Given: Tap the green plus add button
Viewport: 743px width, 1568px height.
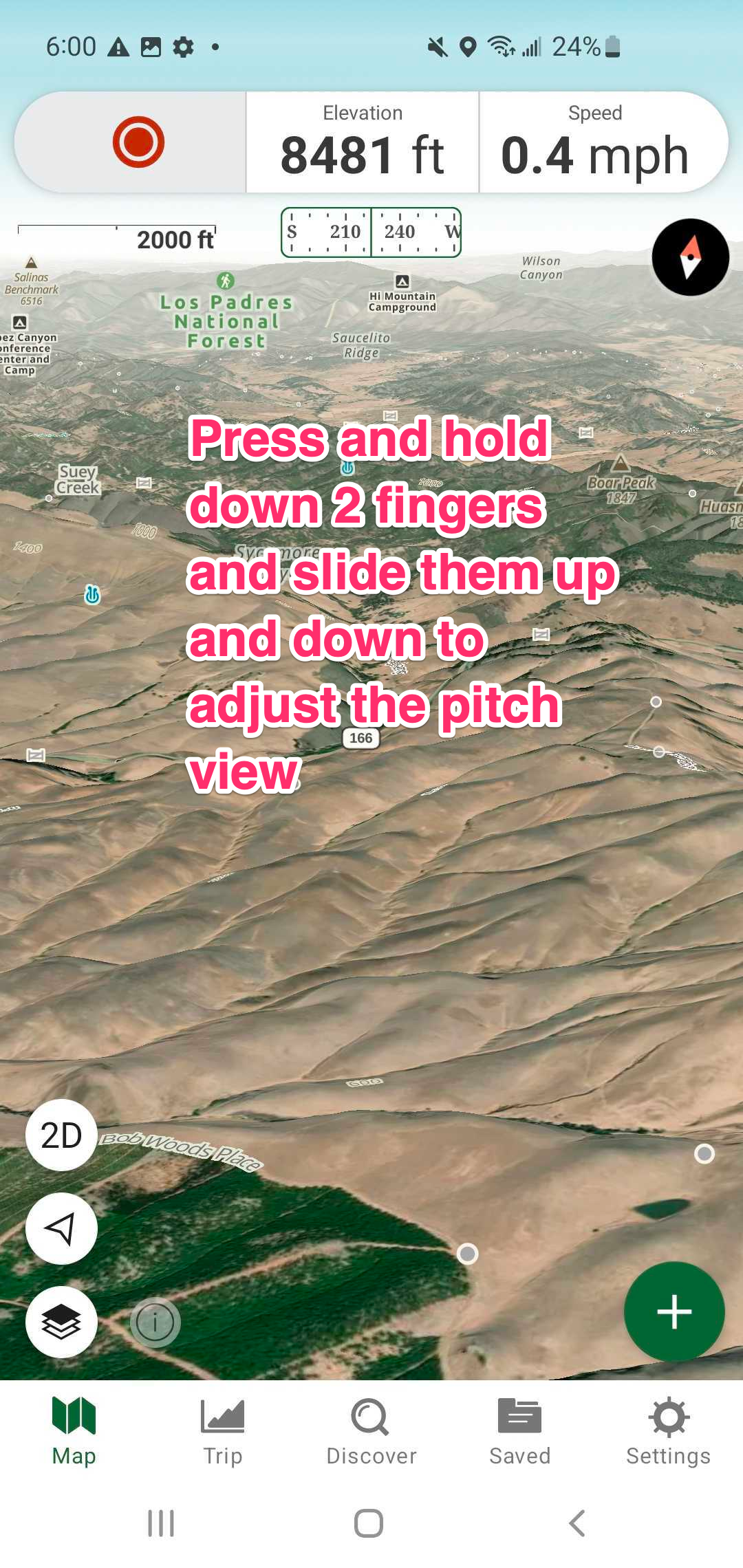Looking at the screenshot, I should click(674, 1311).
